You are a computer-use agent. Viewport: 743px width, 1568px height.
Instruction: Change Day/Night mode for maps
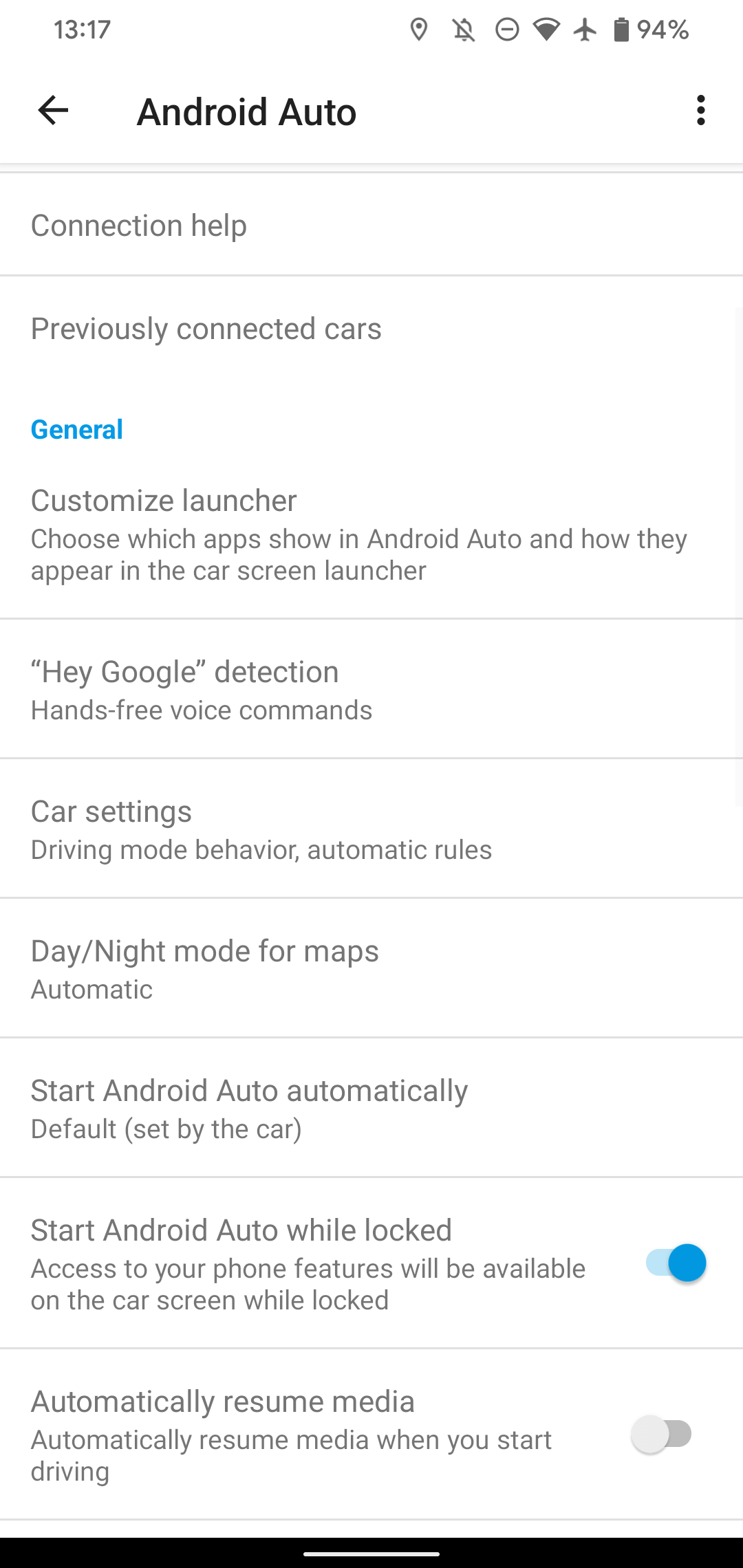[371, 968]
